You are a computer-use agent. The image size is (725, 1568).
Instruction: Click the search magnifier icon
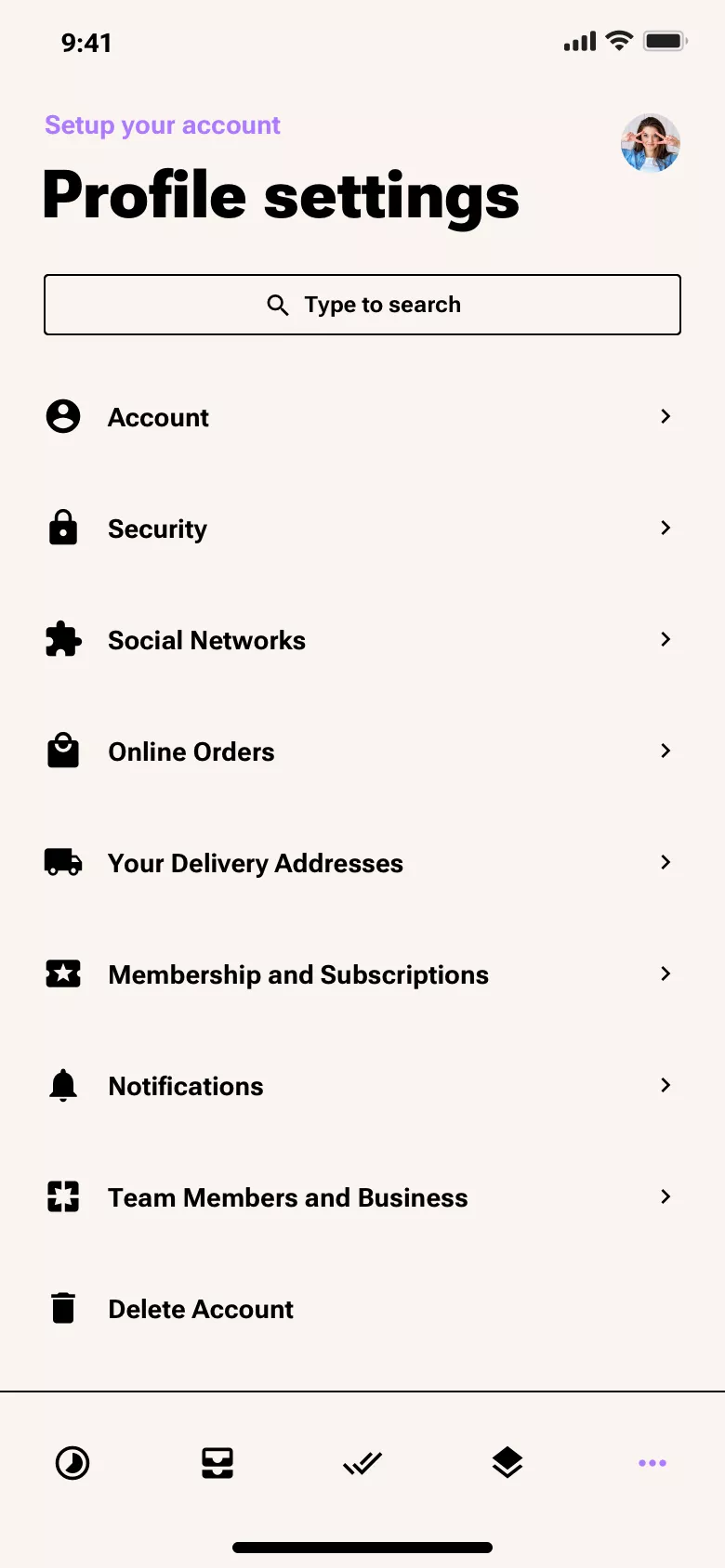point(278,305)
